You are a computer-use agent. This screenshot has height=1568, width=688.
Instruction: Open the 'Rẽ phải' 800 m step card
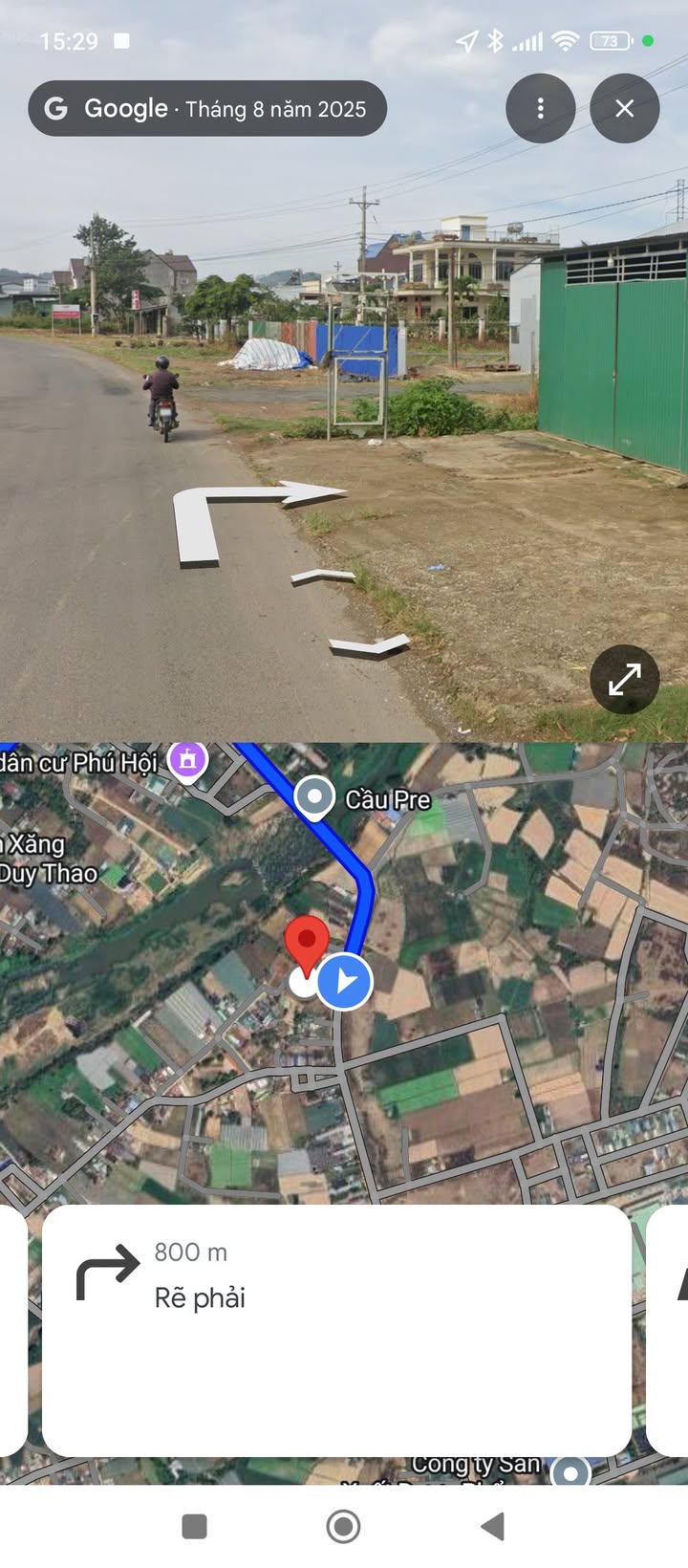pyautogui.click(x=335, y=1329)
